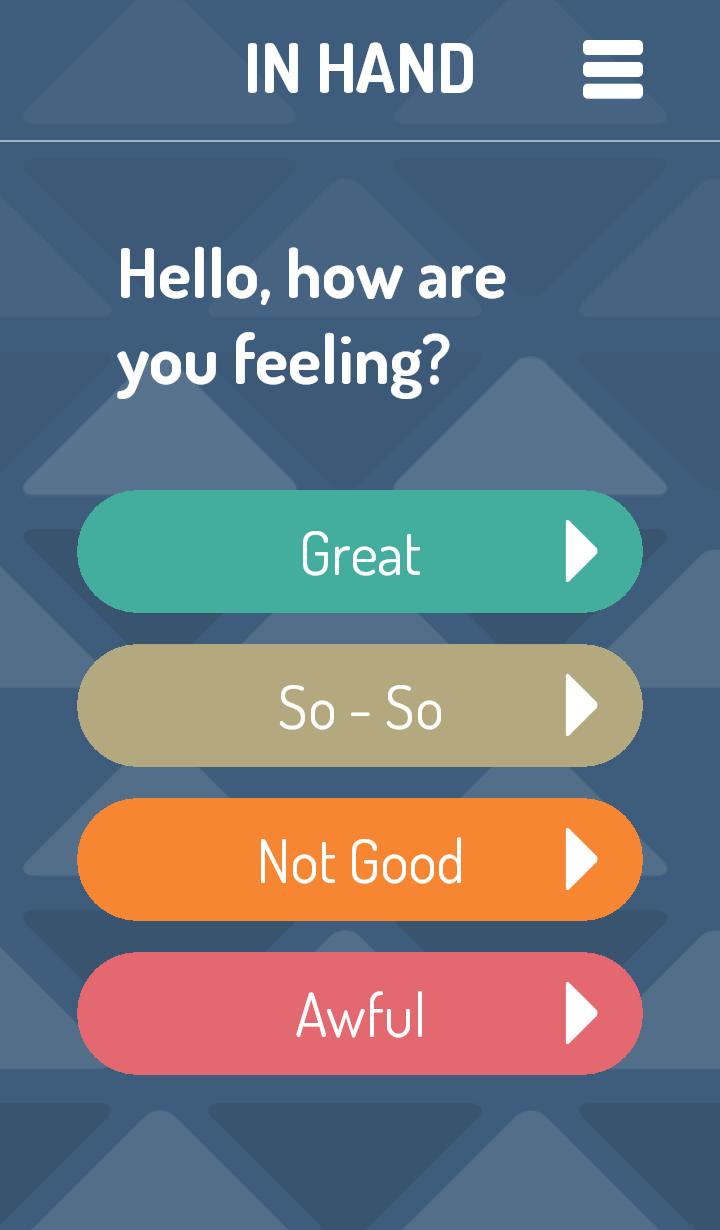Tap the Not Good button
Screen dimensions: 720x1230
tap(360, 860)
